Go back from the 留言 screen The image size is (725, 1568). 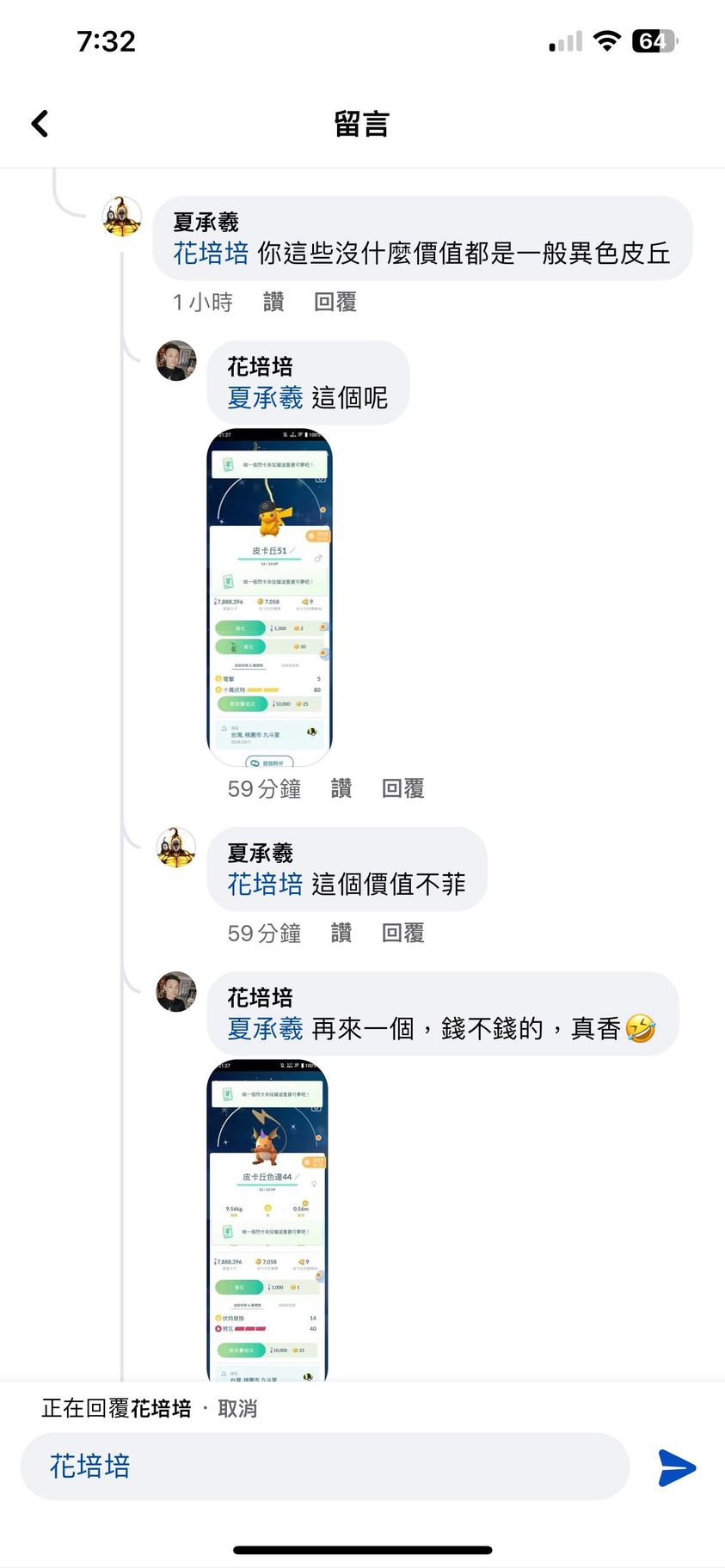(40, 124)
